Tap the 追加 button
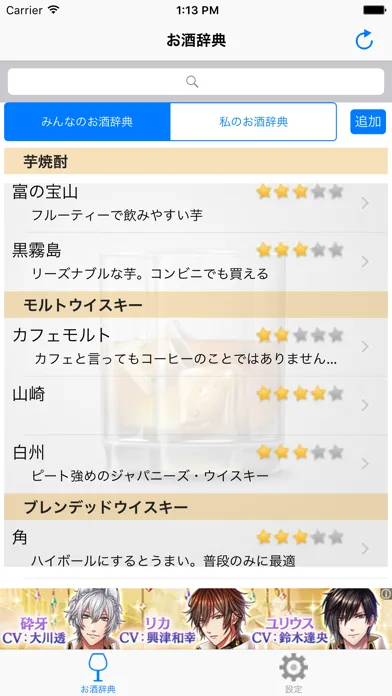Screen dimensions: 392x696 pyautogui.click(x=368, y=121)
